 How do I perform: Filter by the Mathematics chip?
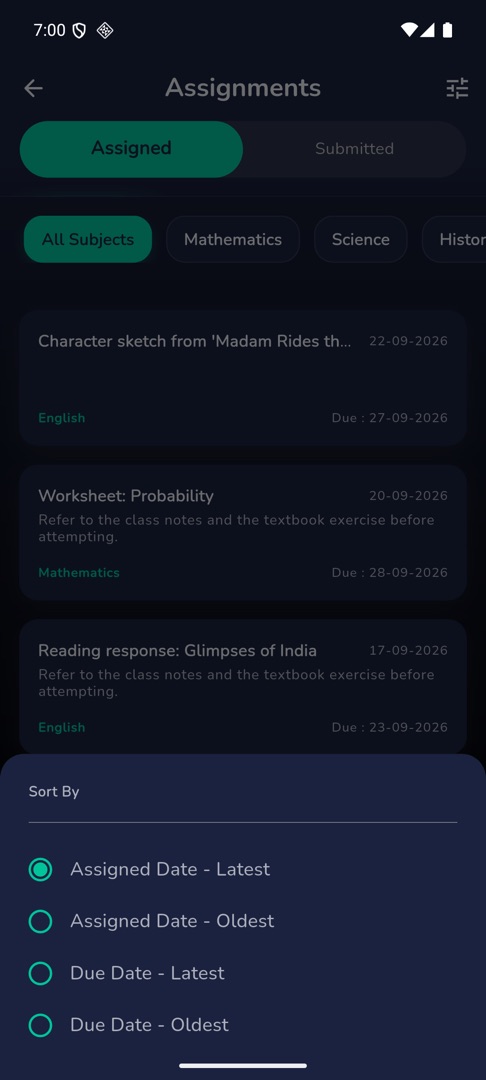pos(233,240)
